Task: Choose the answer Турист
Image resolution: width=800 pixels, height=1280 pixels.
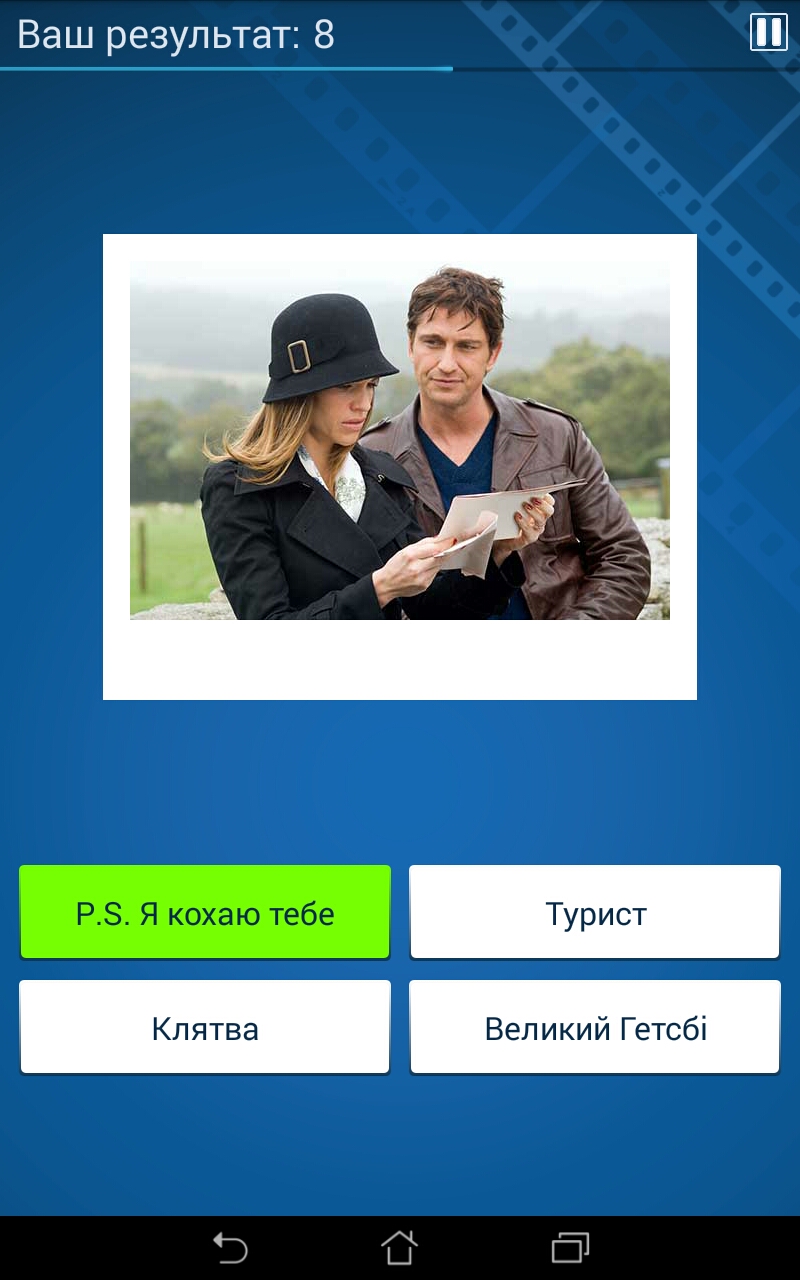Action: click(595, 913)
